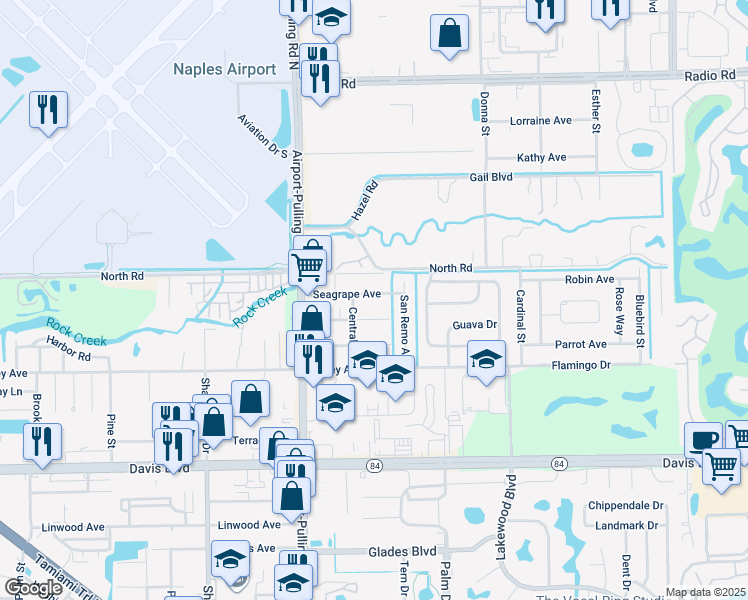
Task: Open the school marker next to Flamingo Dr
Action: pyautogui.click(x=486, y=362)
